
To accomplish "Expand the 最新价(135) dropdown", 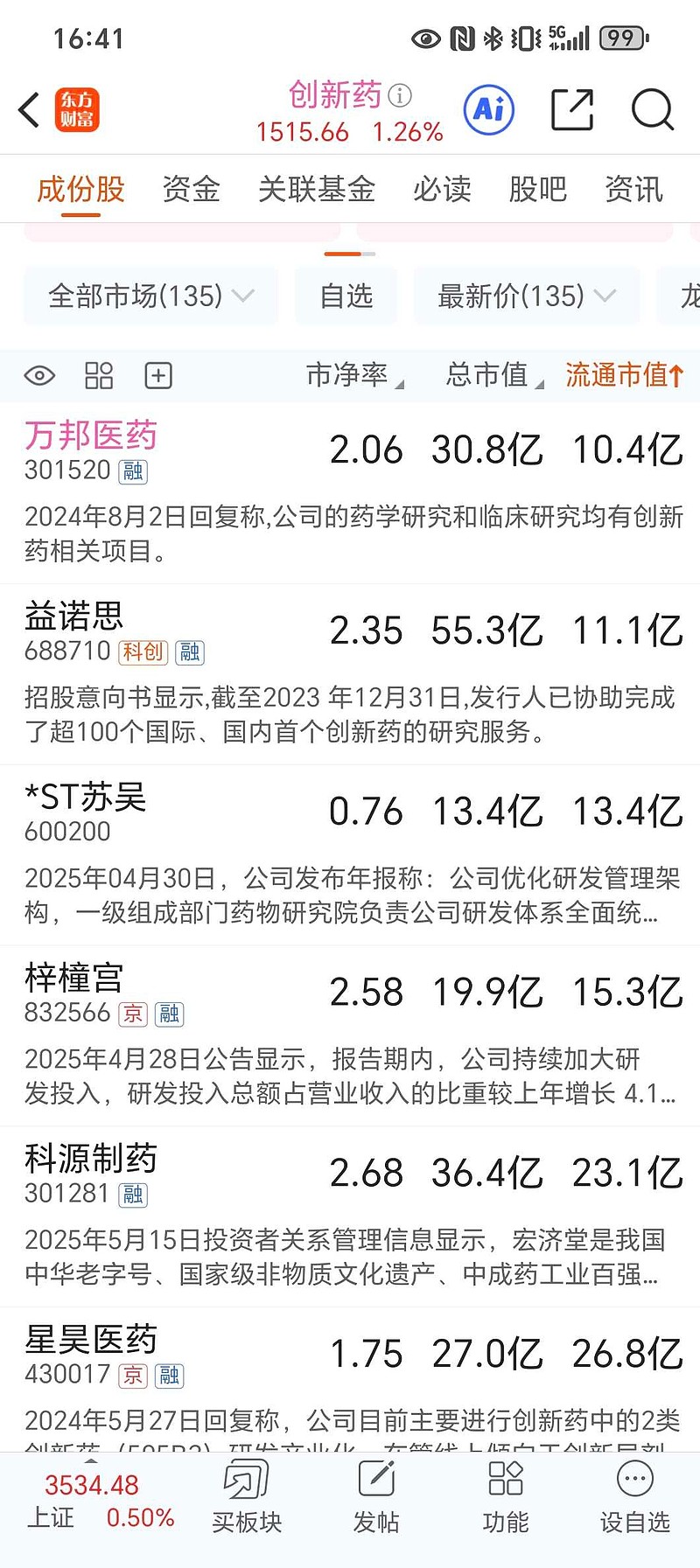I will pyautogui.click(x=527, y=296).
